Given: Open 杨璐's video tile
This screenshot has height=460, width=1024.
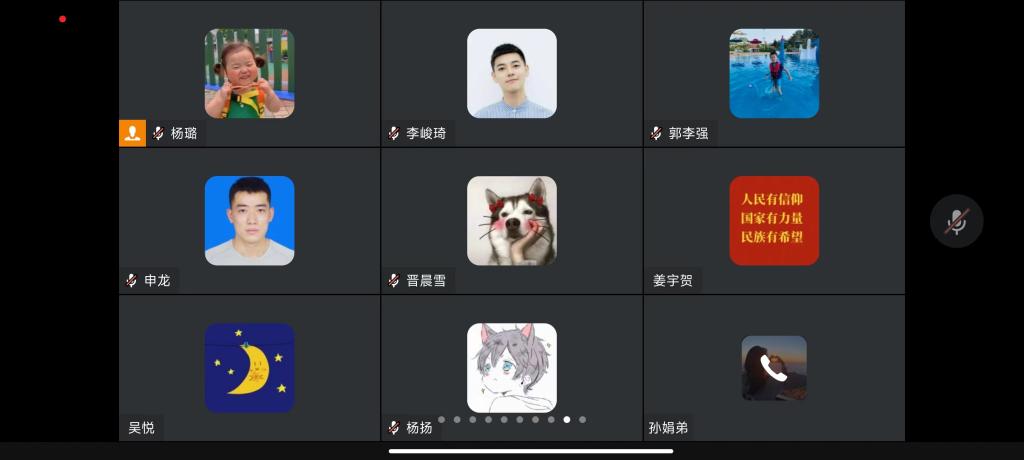Looking at the screenshot, I should pyautogui.click(x=249, y=74).
